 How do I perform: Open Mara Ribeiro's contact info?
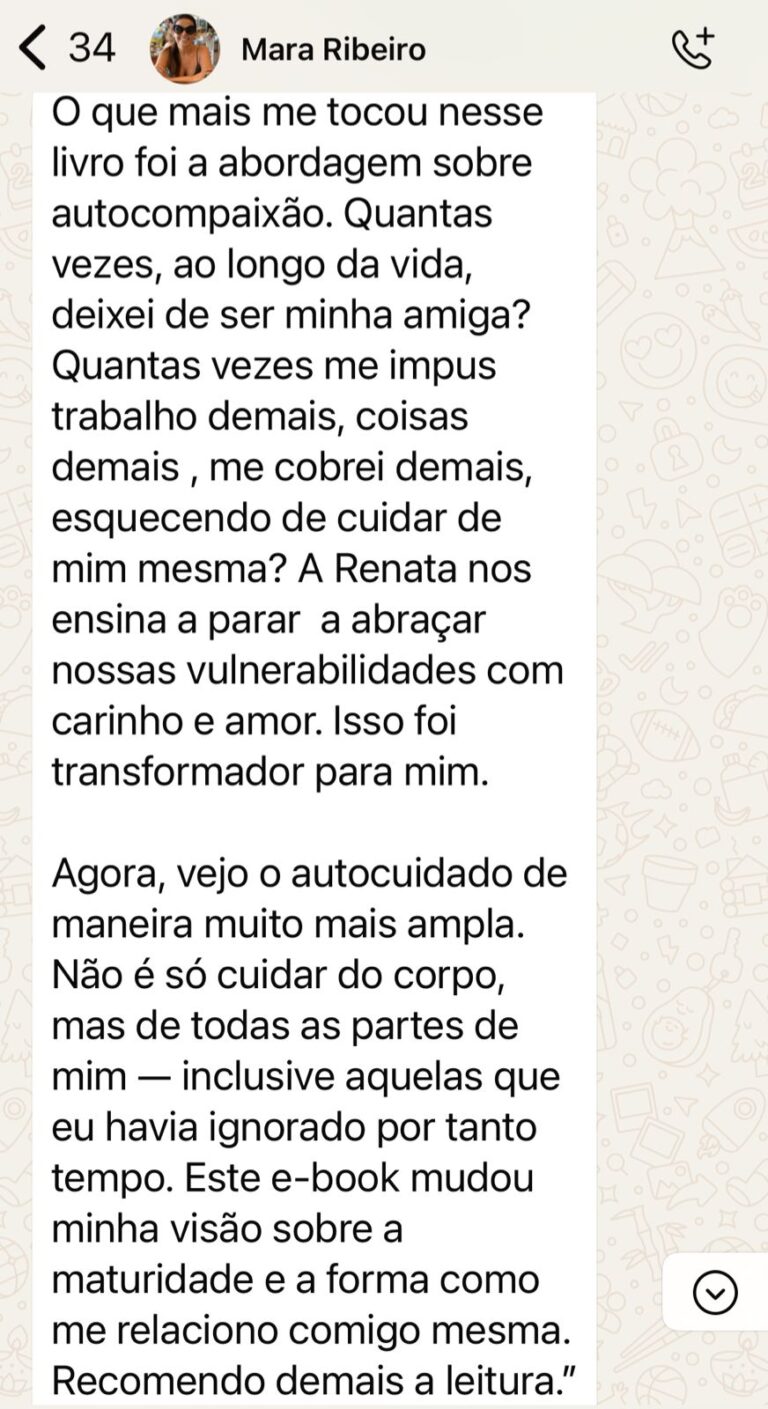333,49
